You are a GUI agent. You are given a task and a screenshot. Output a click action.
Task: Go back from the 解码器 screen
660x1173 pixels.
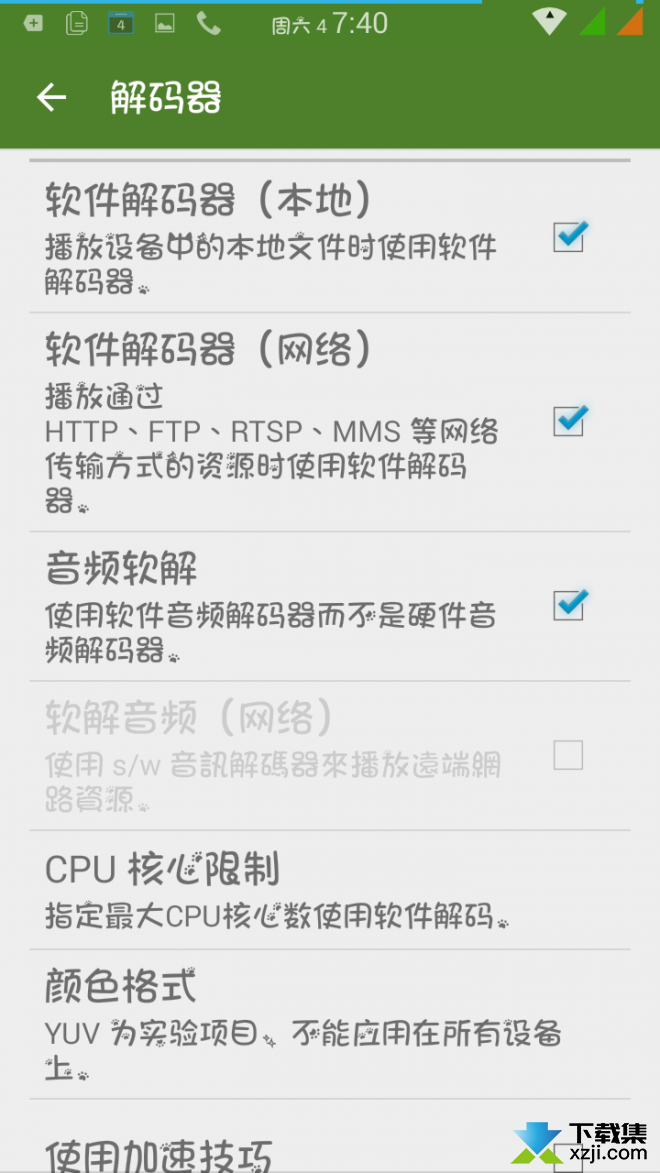pos(52,97)
